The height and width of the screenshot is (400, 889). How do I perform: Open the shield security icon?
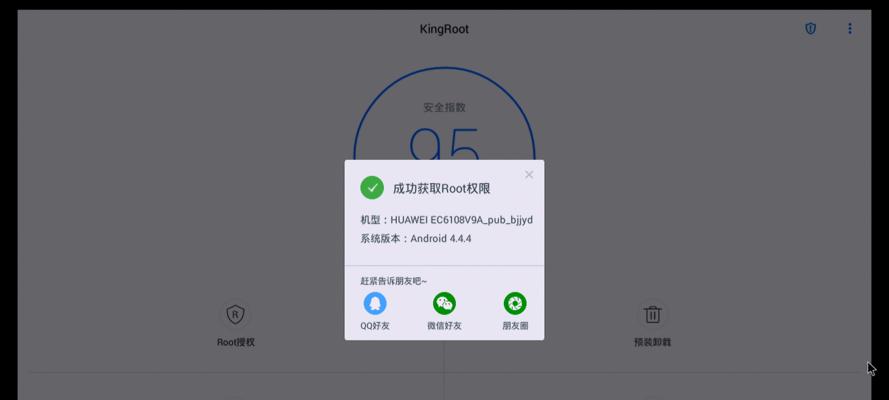tap(811, 29)
